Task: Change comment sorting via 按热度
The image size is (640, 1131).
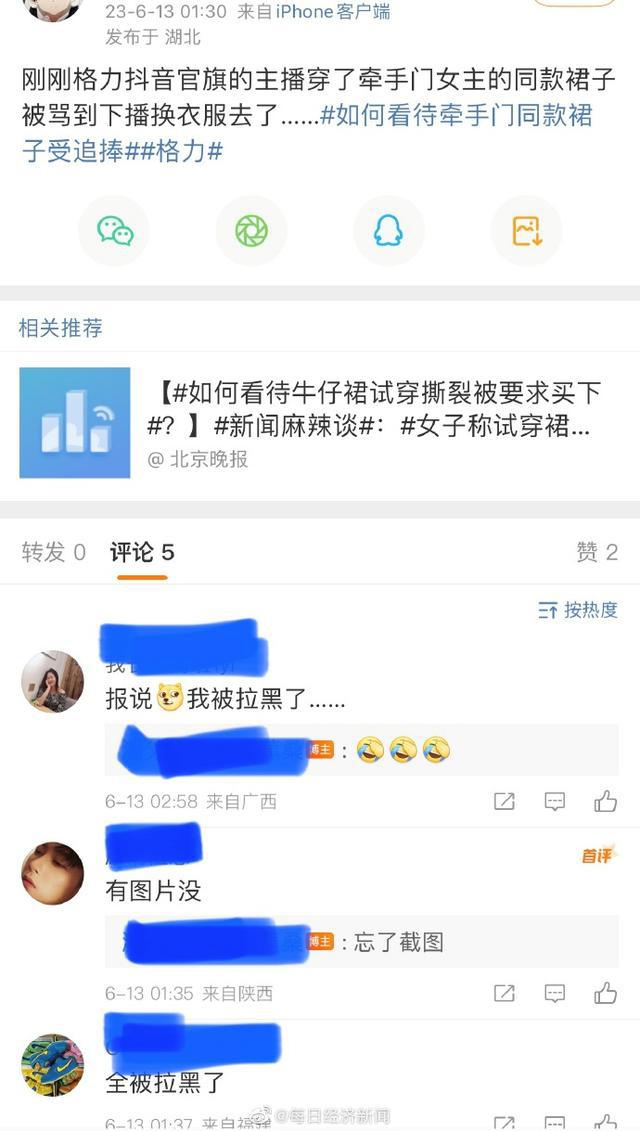Action: [578, 609]
